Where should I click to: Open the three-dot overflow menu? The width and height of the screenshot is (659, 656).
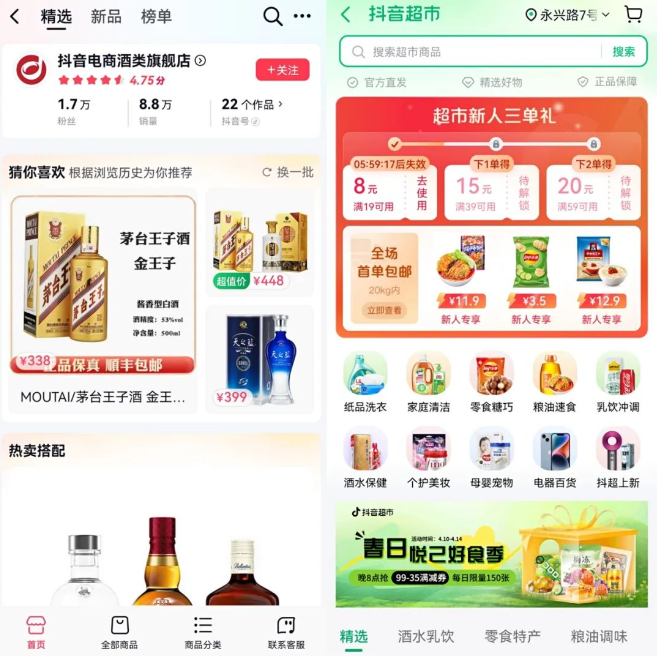point(302,16)
